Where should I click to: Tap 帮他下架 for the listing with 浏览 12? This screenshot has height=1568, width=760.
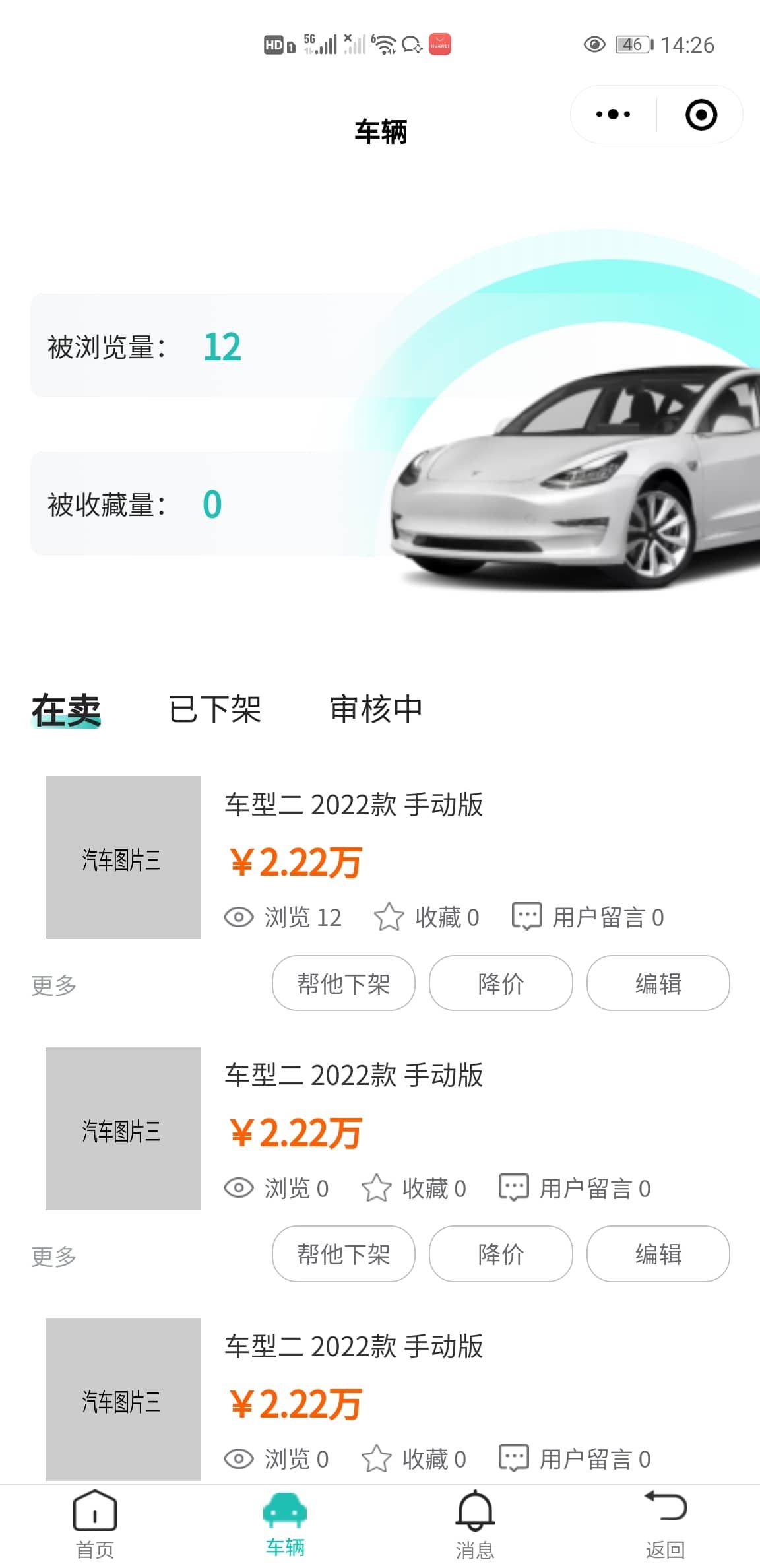pos(344,983)
